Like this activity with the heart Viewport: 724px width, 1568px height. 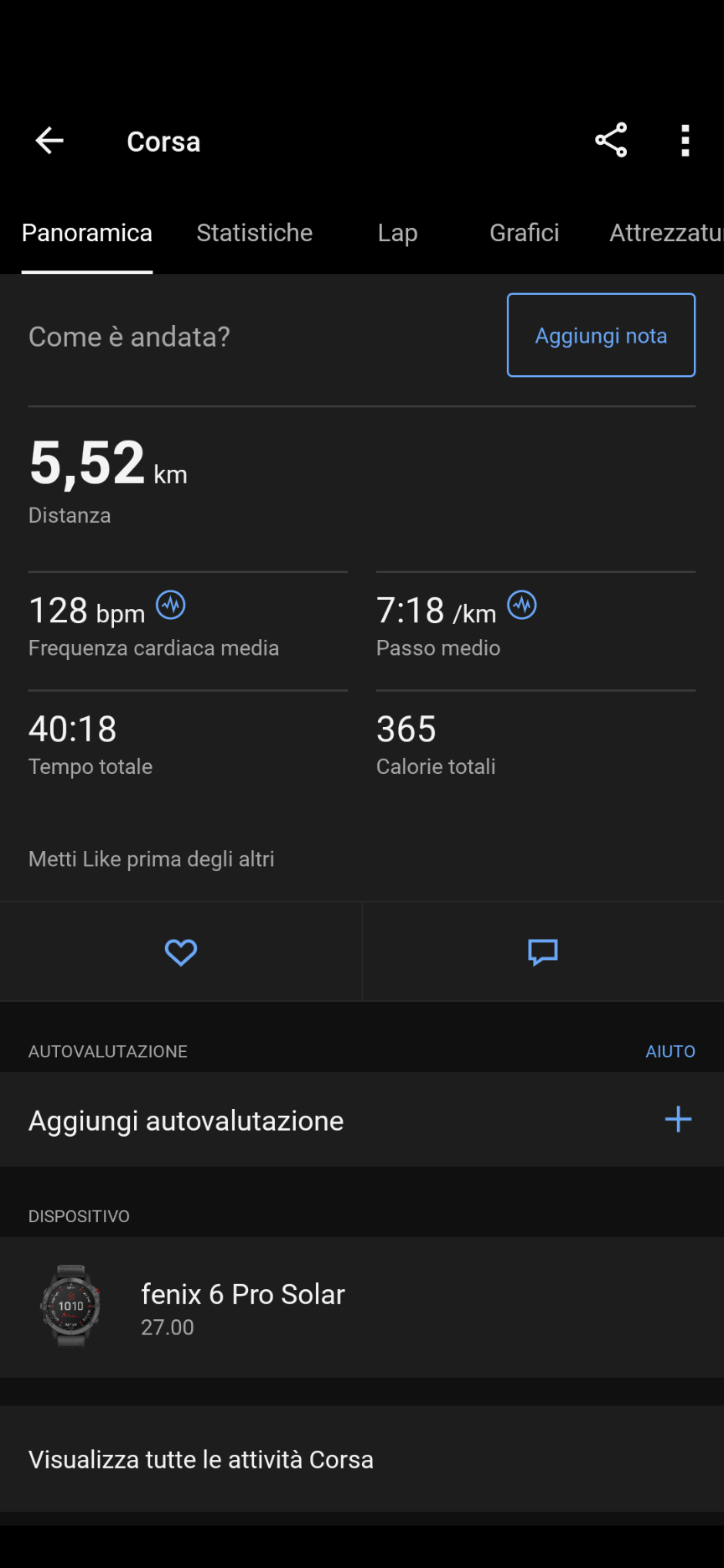click(181, 952)
